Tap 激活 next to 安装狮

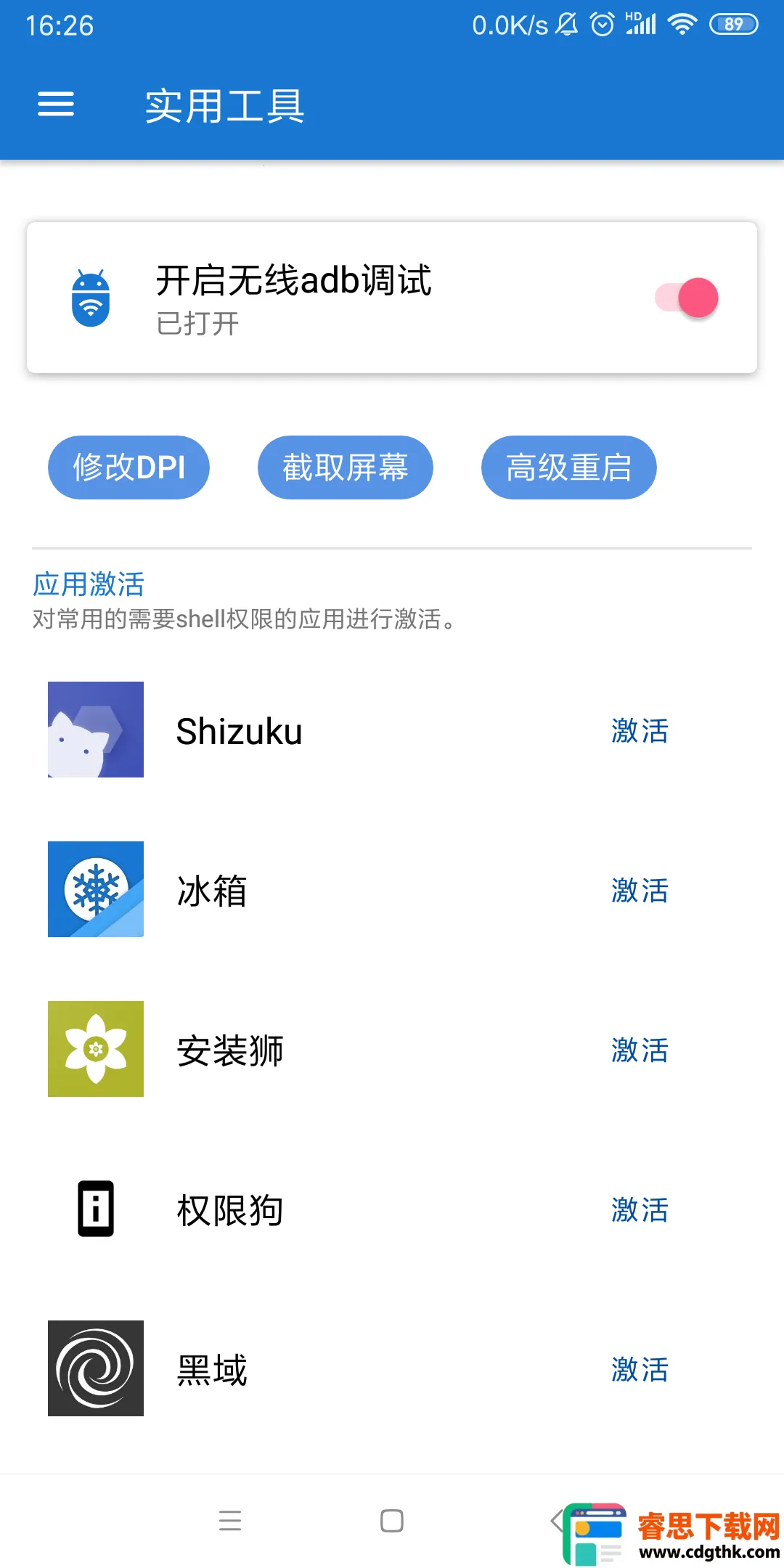[640, 1050]
